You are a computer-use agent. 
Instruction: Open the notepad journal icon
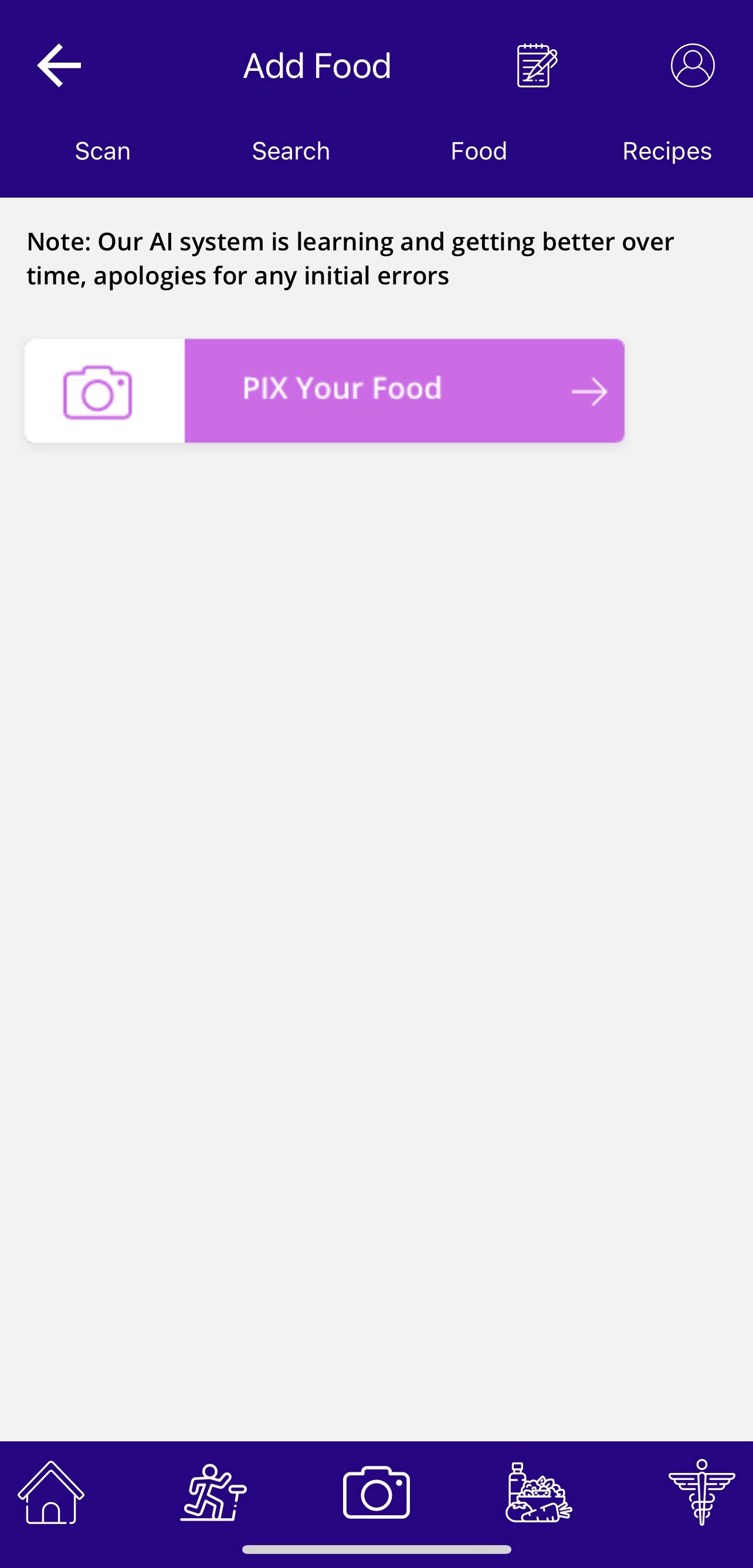(x=536, y=65)
